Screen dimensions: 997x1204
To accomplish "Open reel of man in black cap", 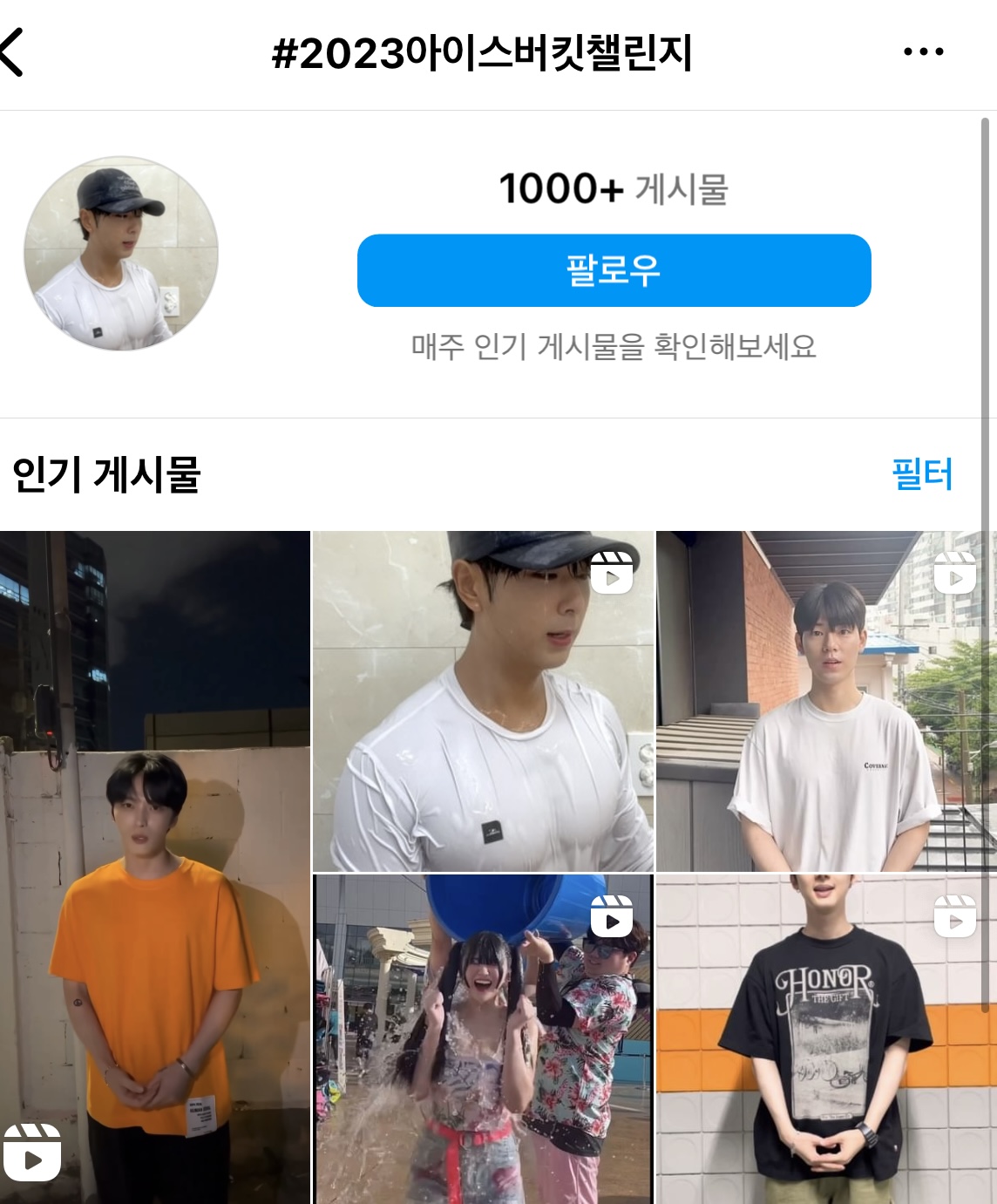I will [x=483, y=701].
